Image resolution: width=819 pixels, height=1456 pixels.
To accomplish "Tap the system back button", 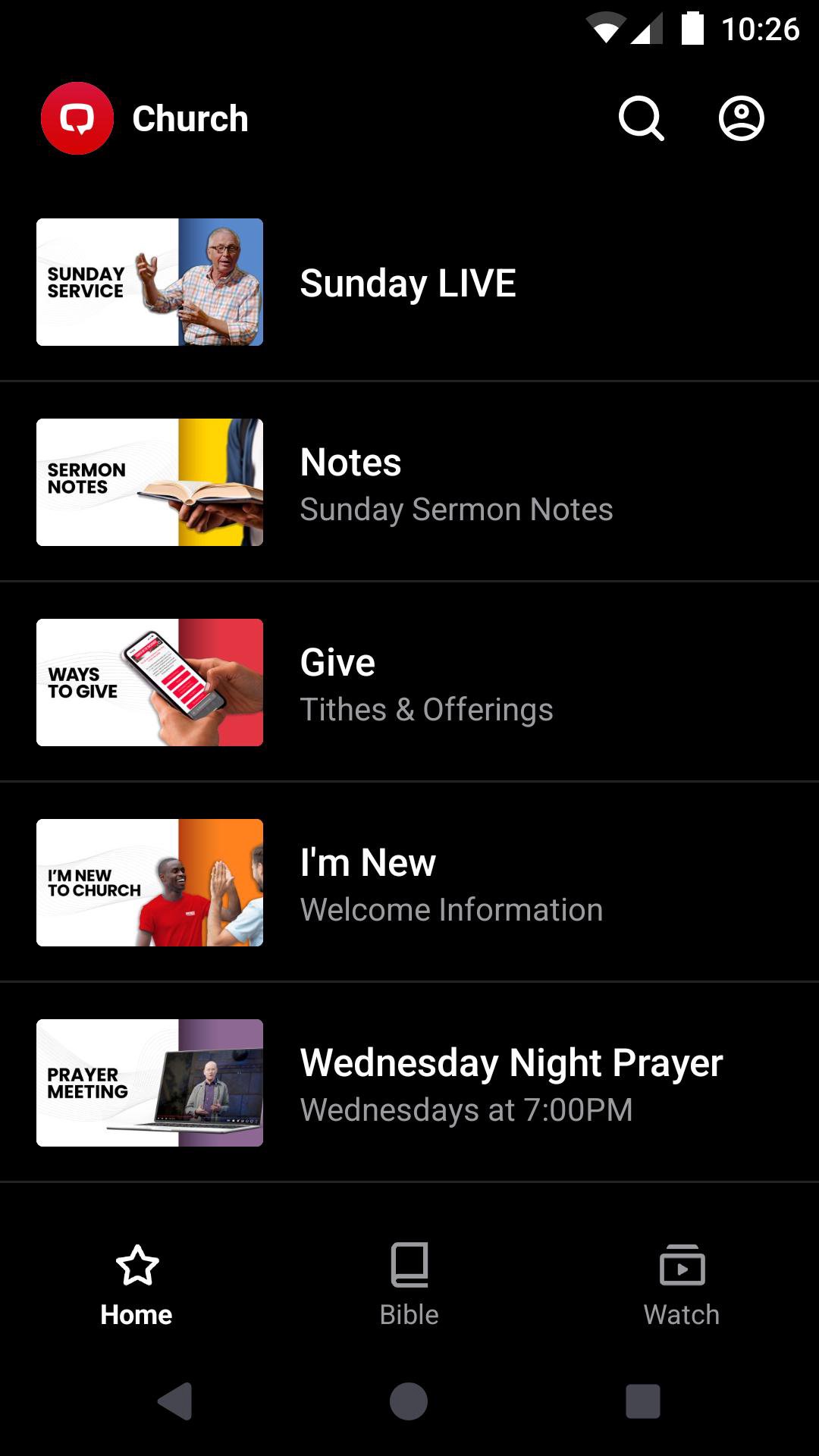I will click(175, 1401).
